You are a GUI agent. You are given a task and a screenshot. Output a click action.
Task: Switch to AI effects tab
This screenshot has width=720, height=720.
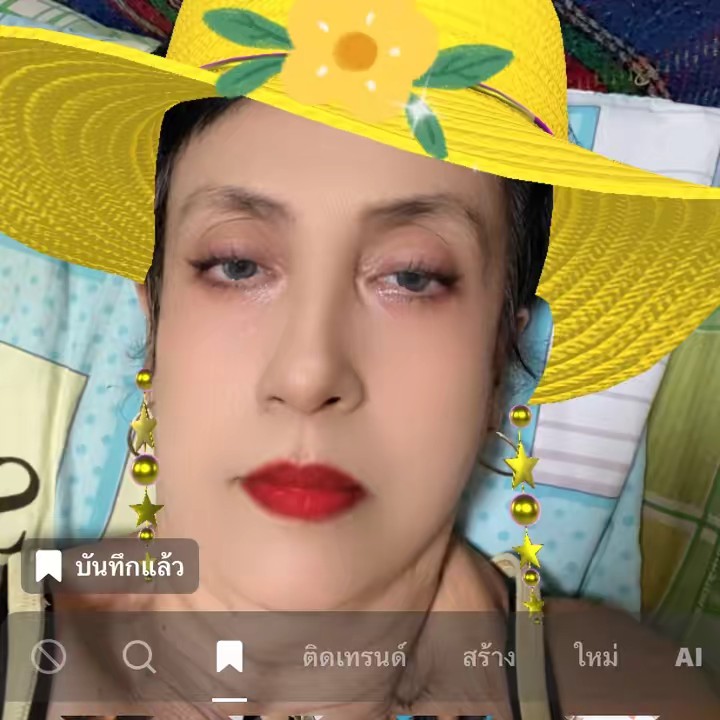pyautogui.click(x=688, y=657)
